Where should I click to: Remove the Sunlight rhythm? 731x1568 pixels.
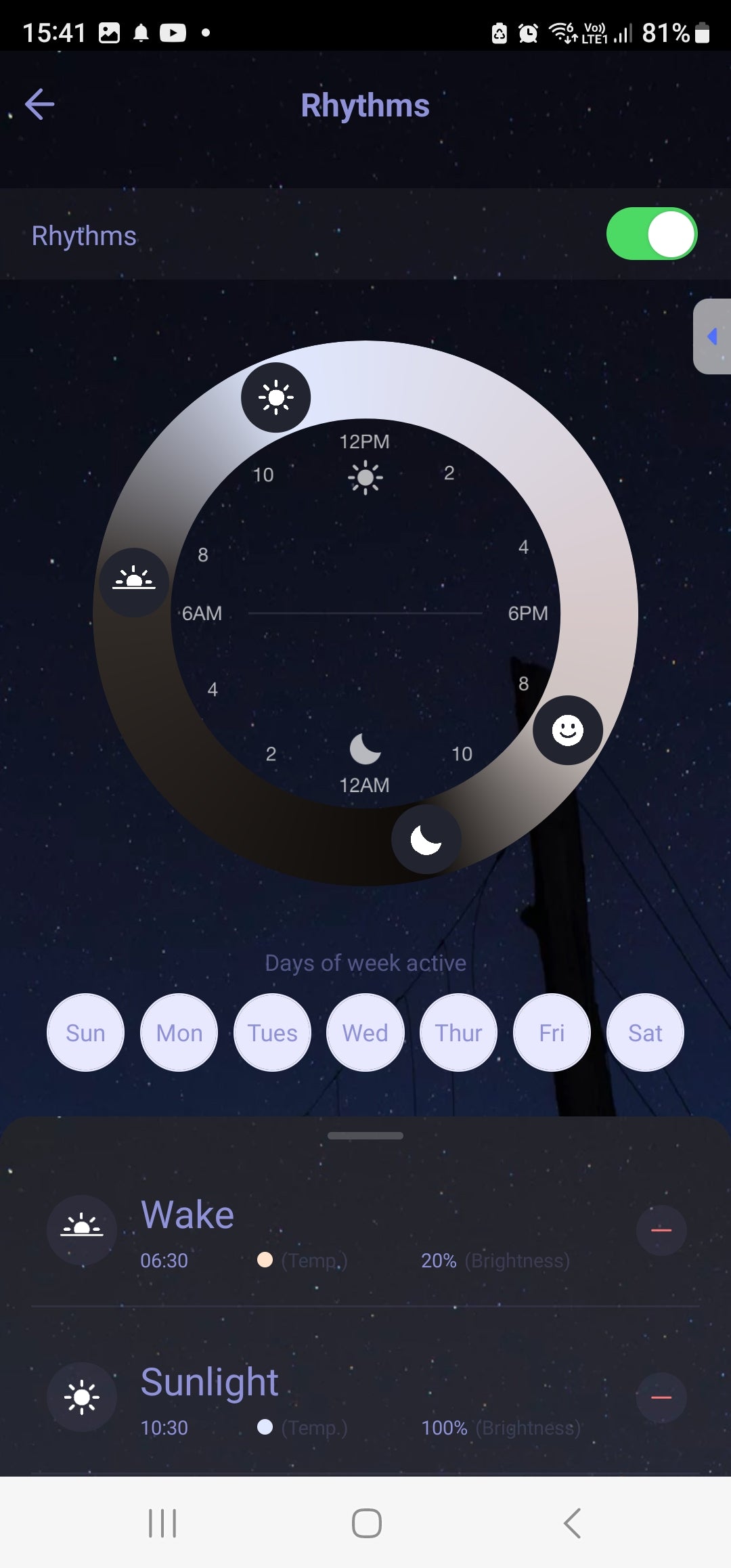click(661, 1397)
